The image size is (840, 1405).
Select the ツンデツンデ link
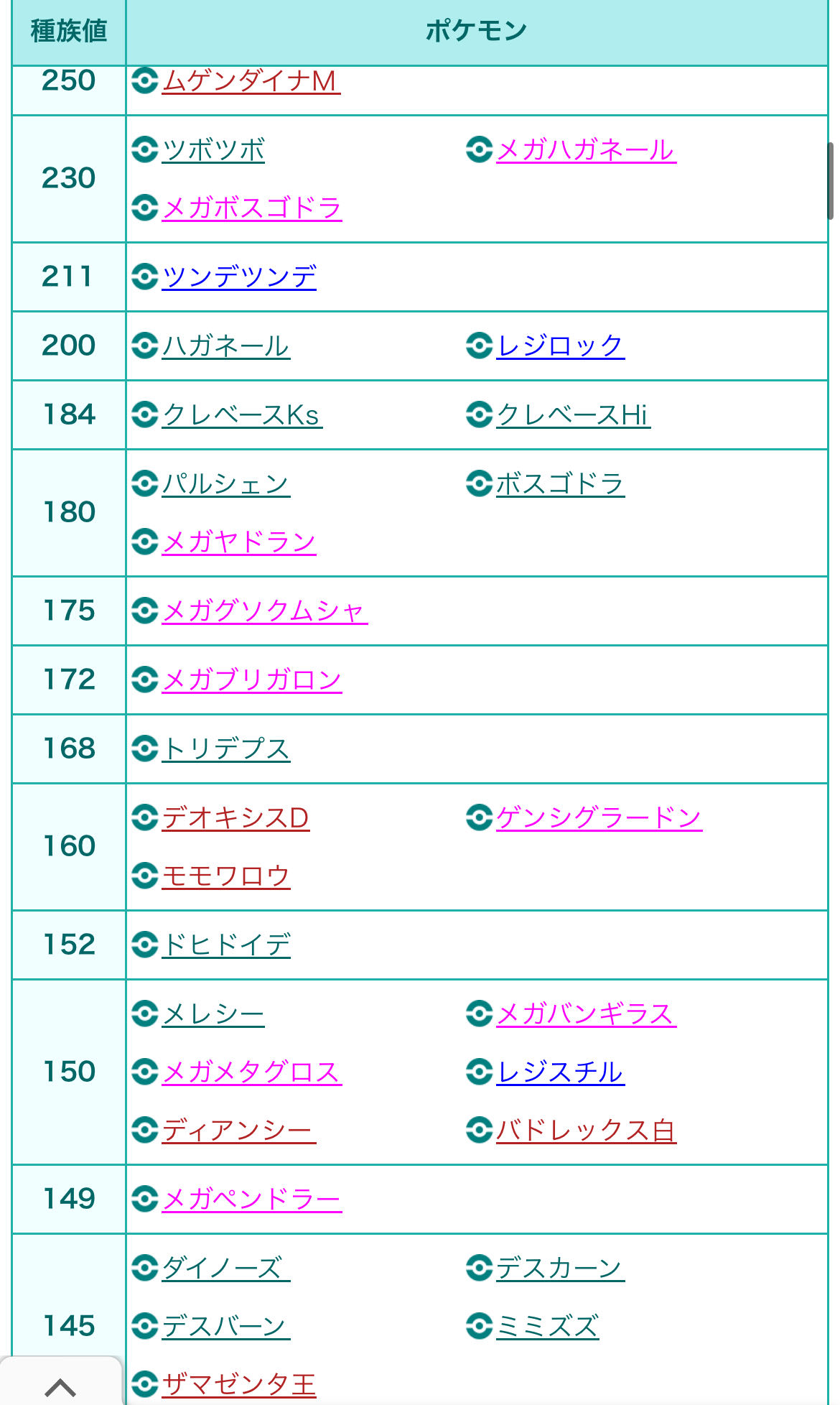[239, 277]
